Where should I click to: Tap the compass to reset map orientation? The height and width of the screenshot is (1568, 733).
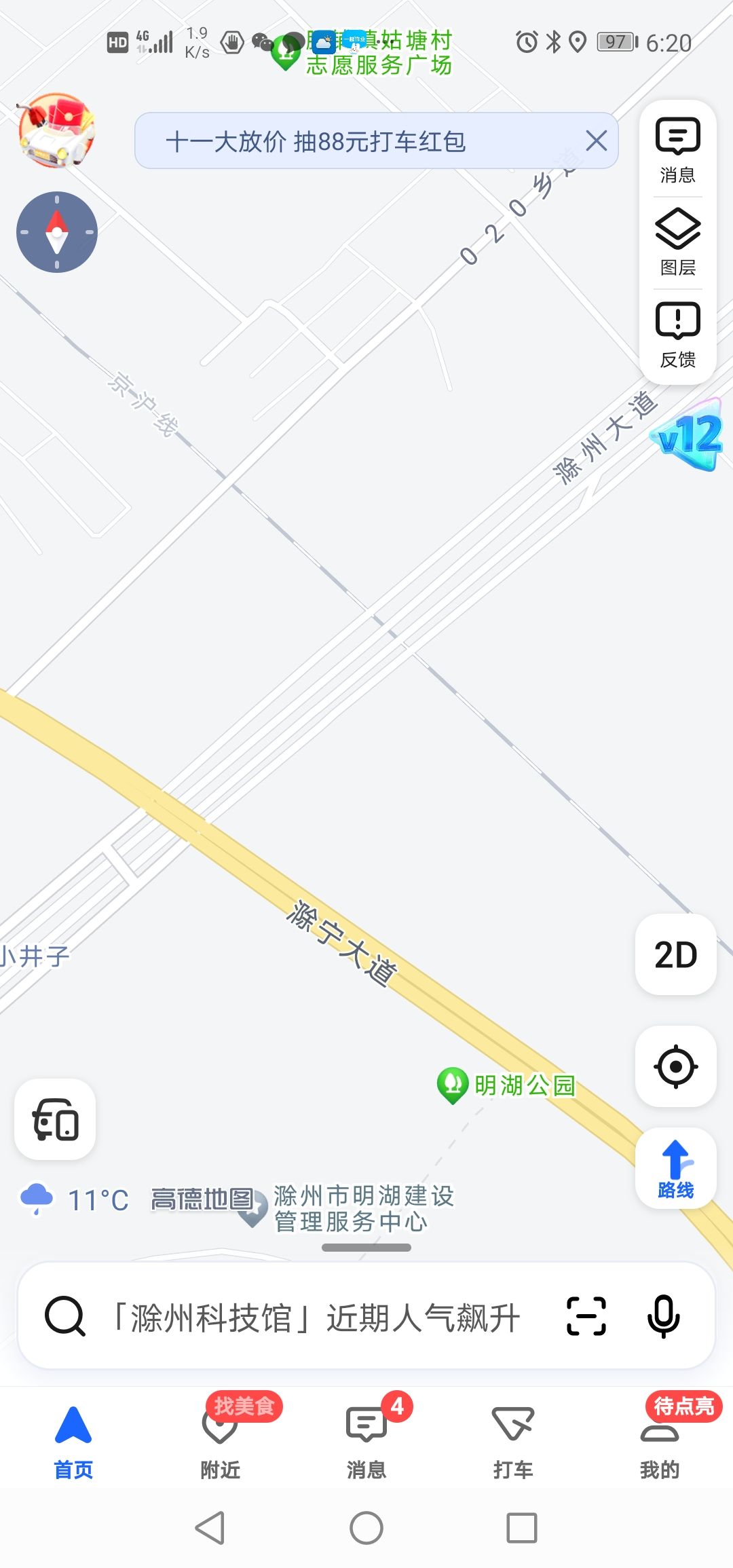tap(57, 232)
